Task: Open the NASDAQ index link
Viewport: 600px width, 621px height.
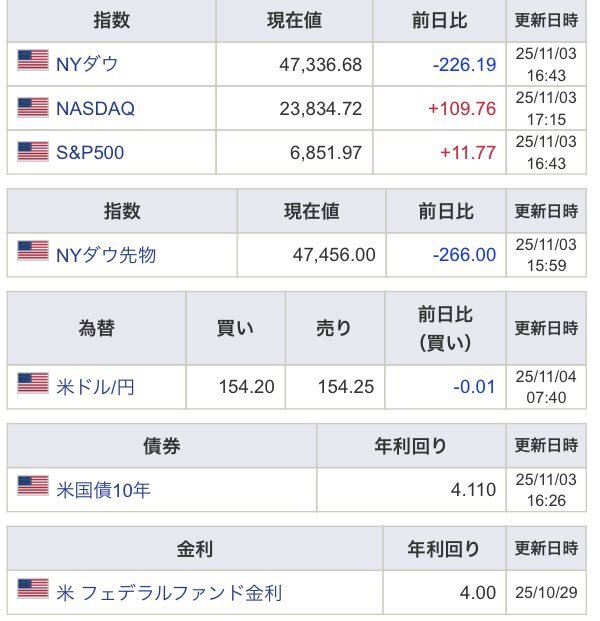Action: coord(96,109)
